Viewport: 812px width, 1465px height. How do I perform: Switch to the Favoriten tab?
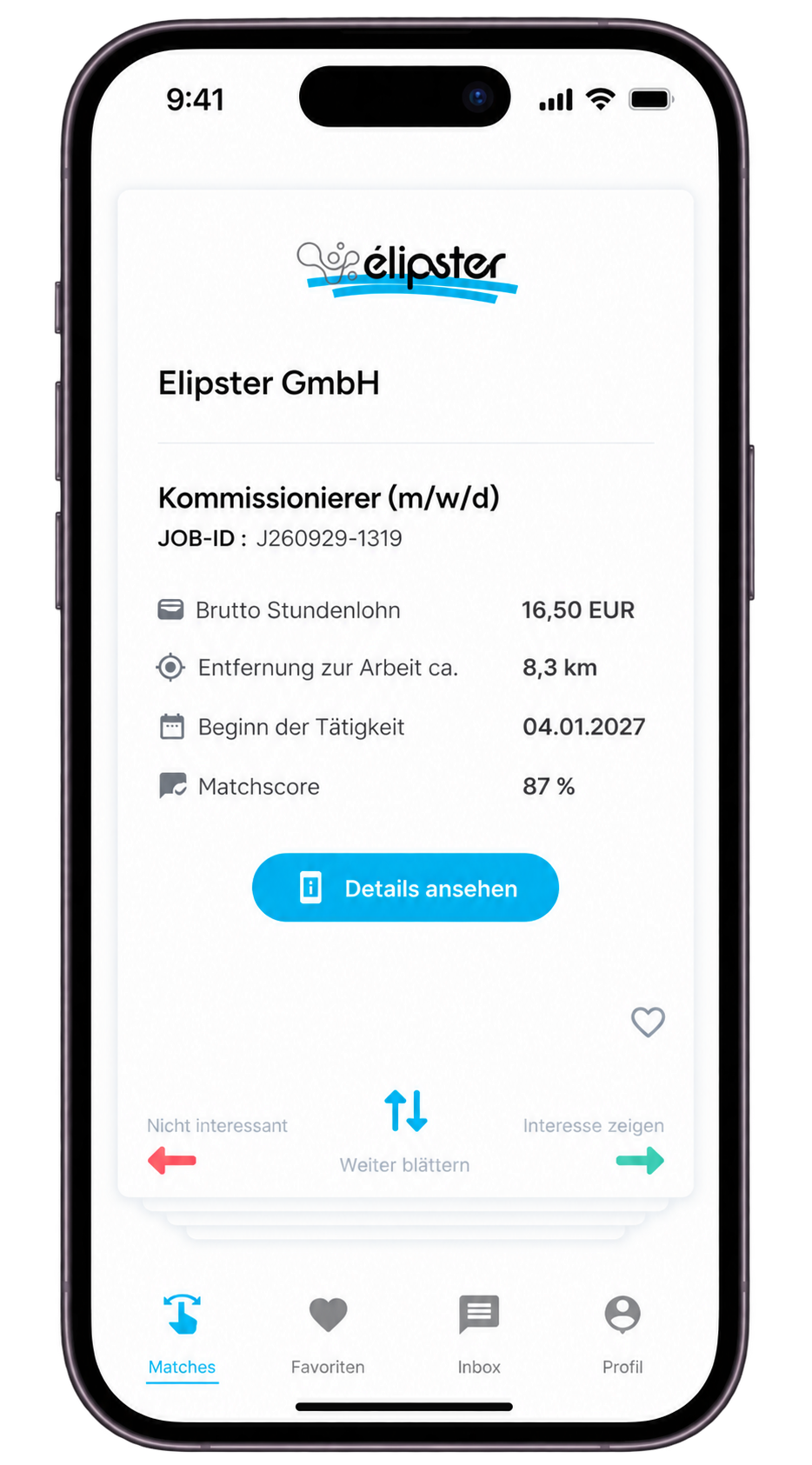[x=328, y=1336]
